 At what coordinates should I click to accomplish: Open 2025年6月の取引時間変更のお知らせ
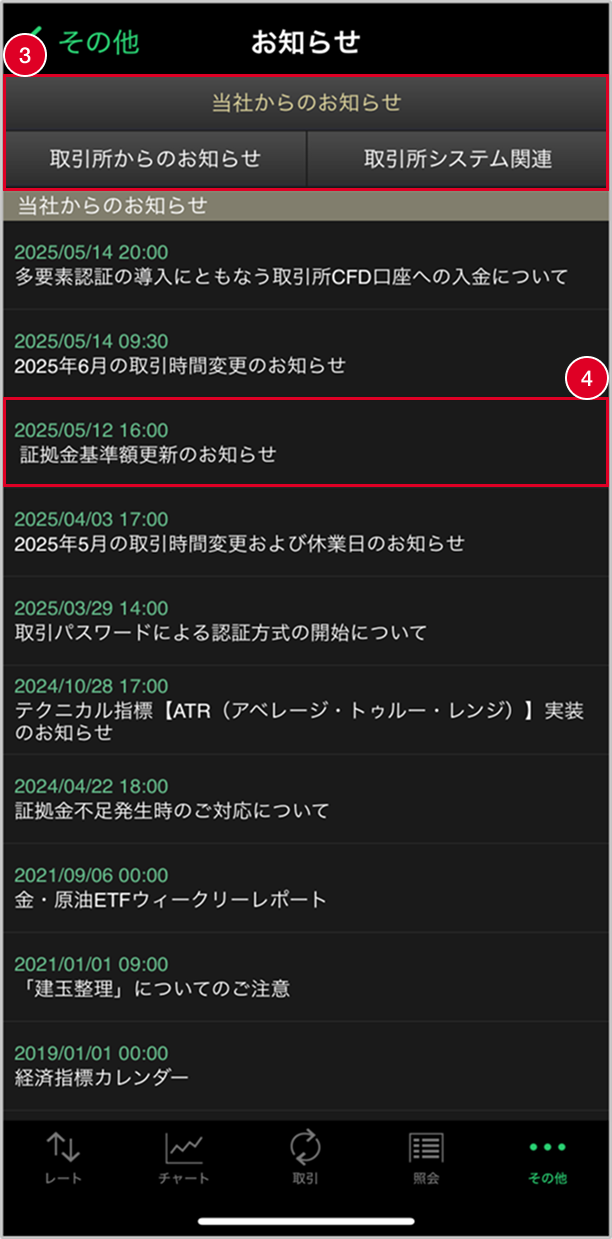click(306, 353)
